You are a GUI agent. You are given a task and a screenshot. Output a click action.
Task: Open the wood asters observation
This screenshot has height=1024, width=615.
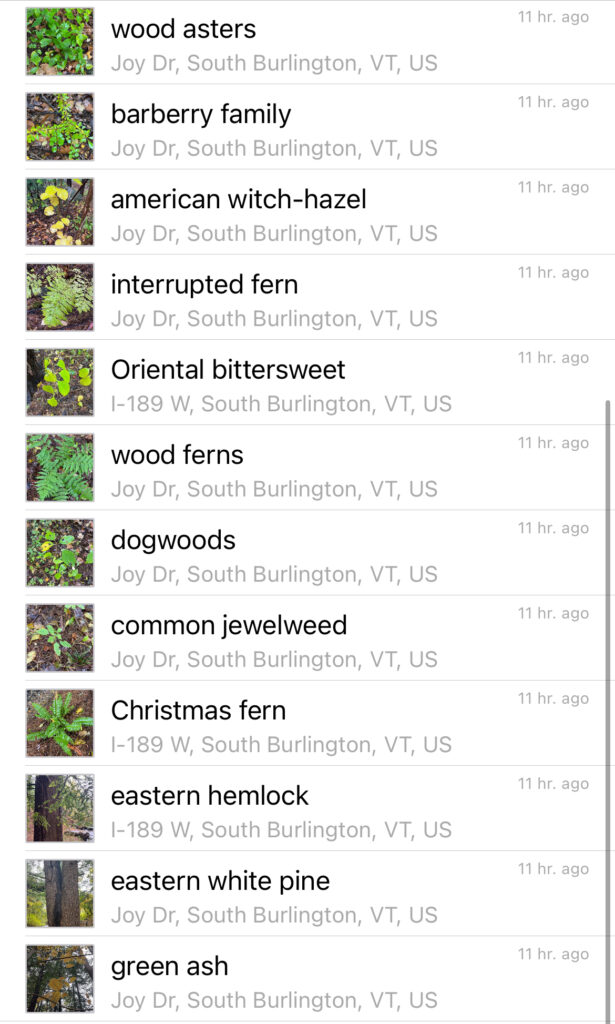300,43
